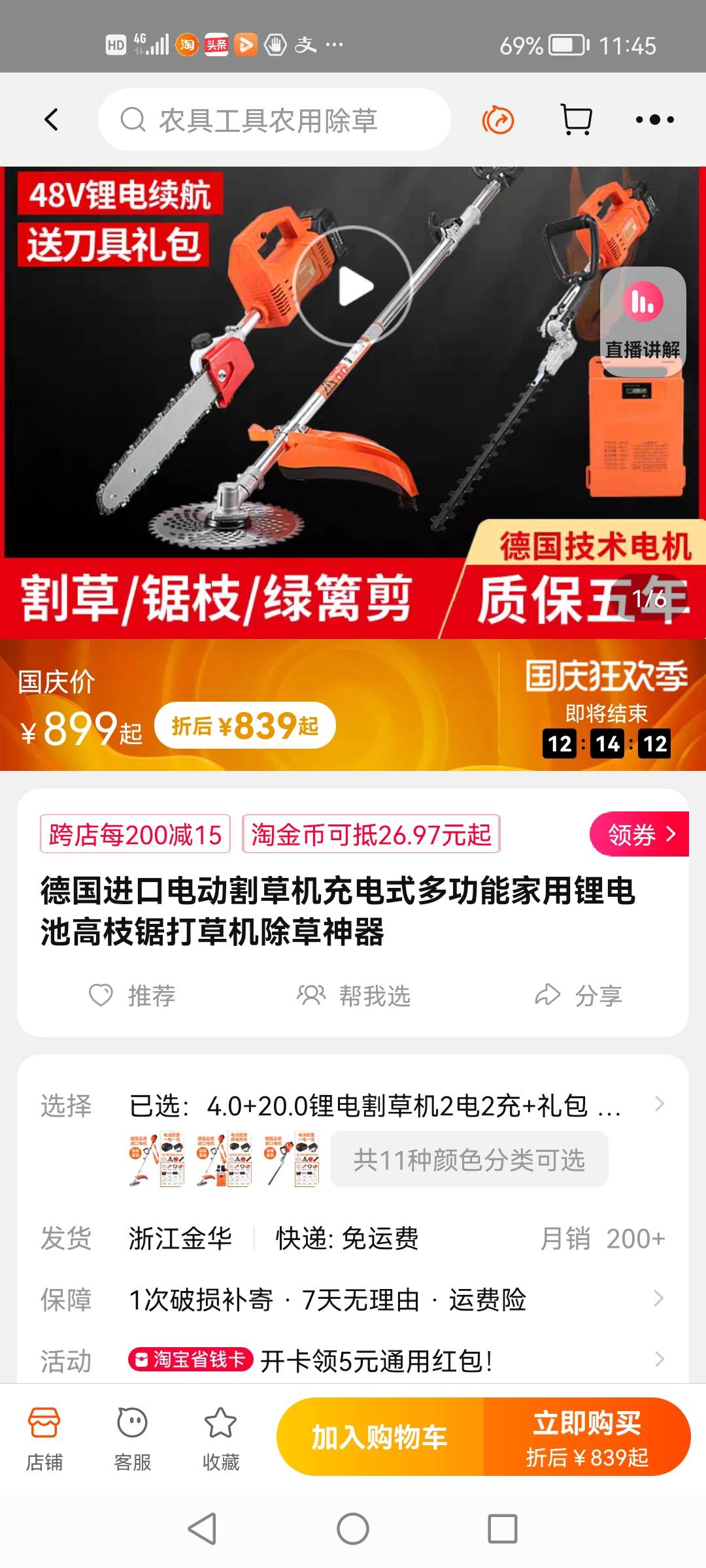Image resolution: width=706 pixels, height=1568 pixels.
Task: Open the shopping cart
Action: click(x=577, y=120)
